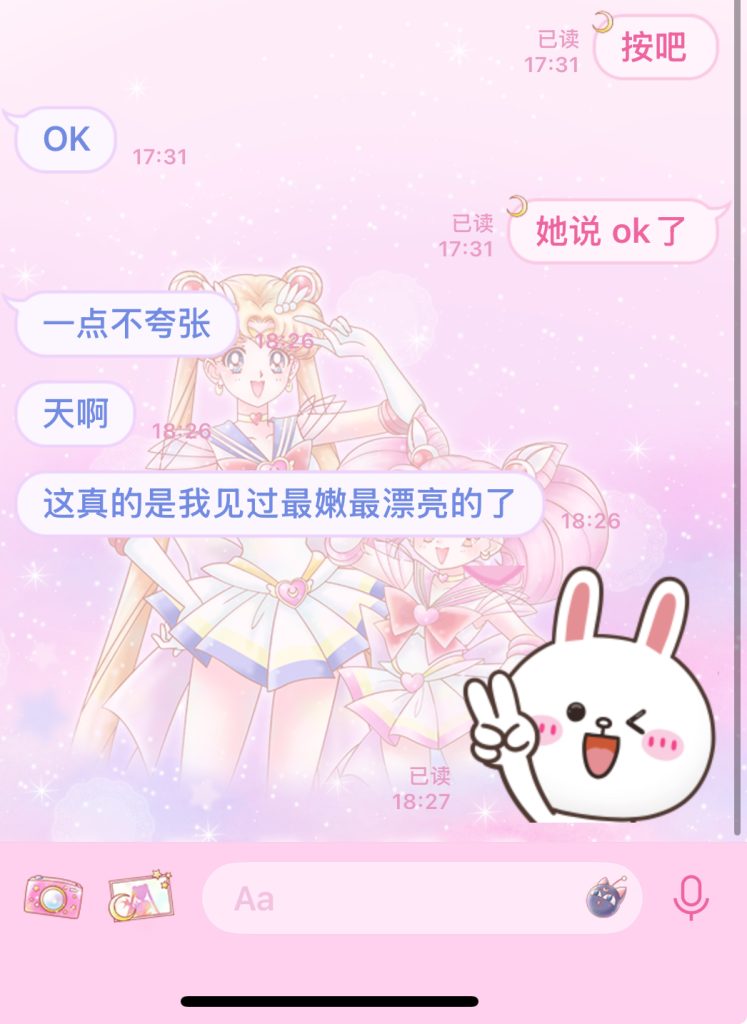
Task: Open the sticker and emoji panel
Action: [x=607, y=898]
